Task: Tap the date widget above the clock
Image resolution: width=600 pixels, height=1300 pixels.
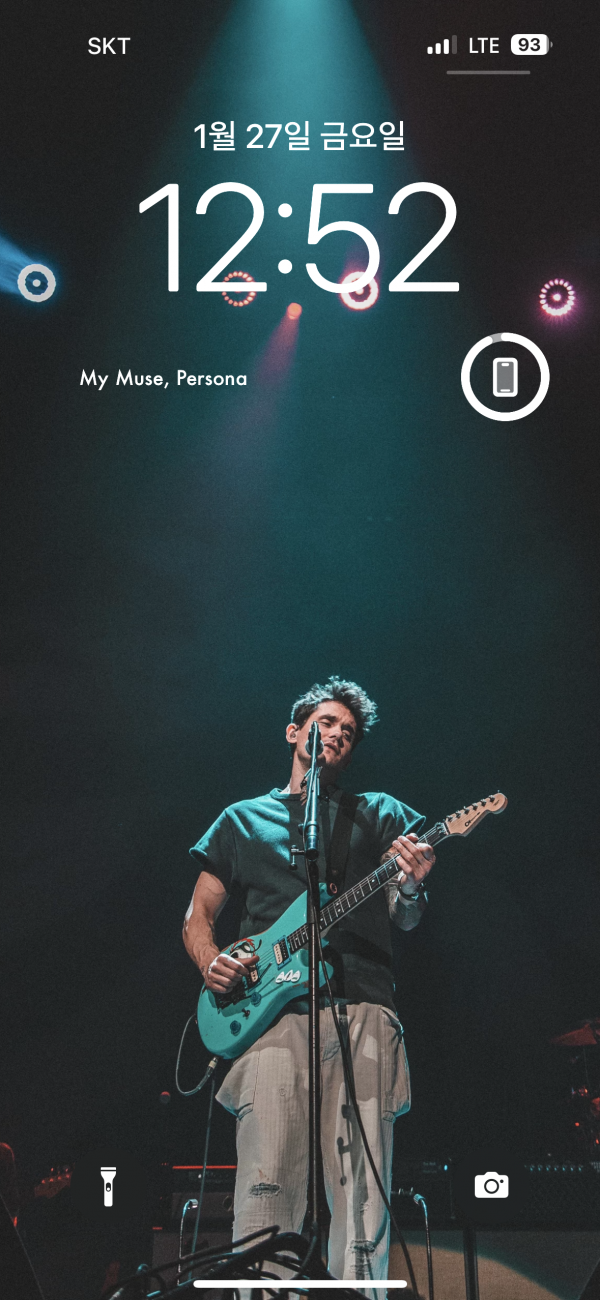Action: point(299,136)
